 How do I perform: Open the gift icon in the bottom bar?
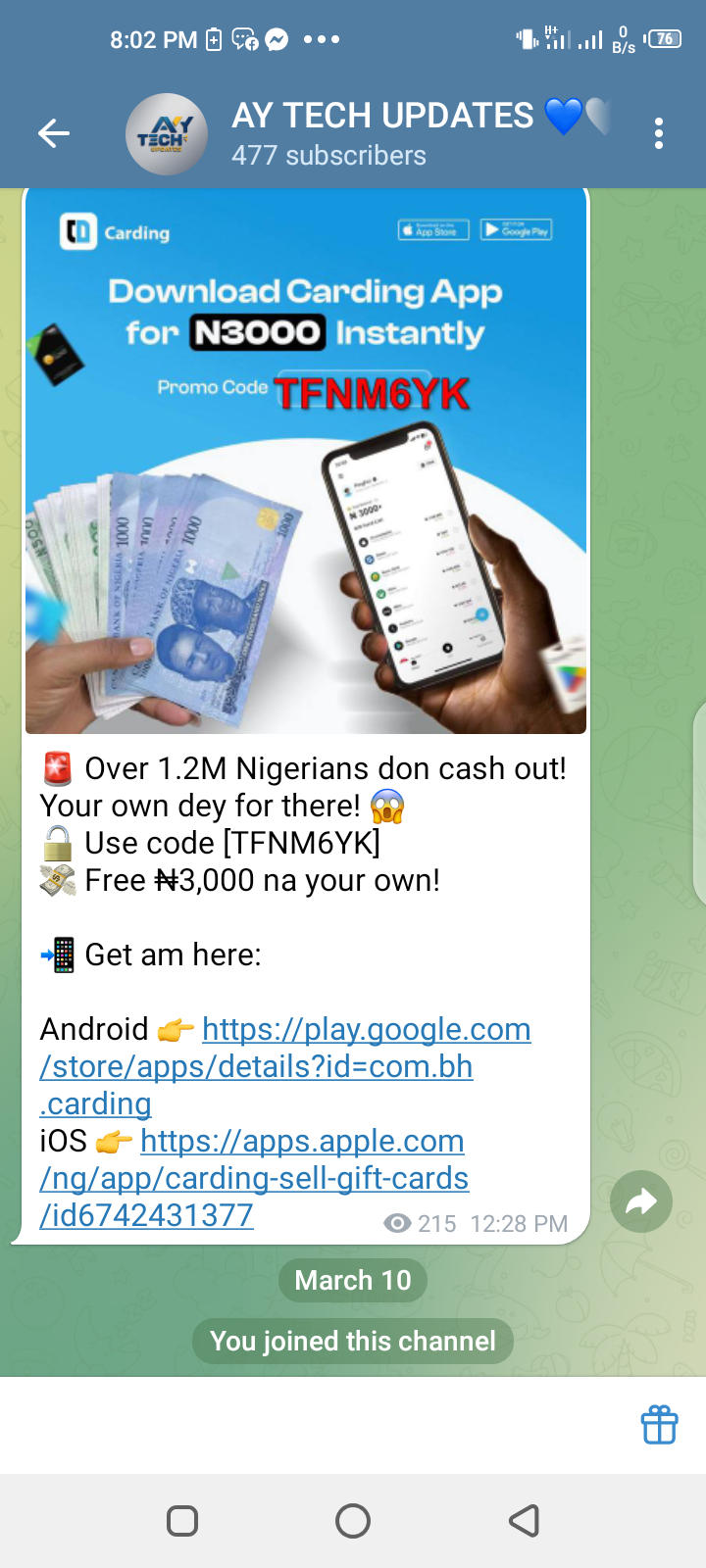click(x=659, y=1425)
